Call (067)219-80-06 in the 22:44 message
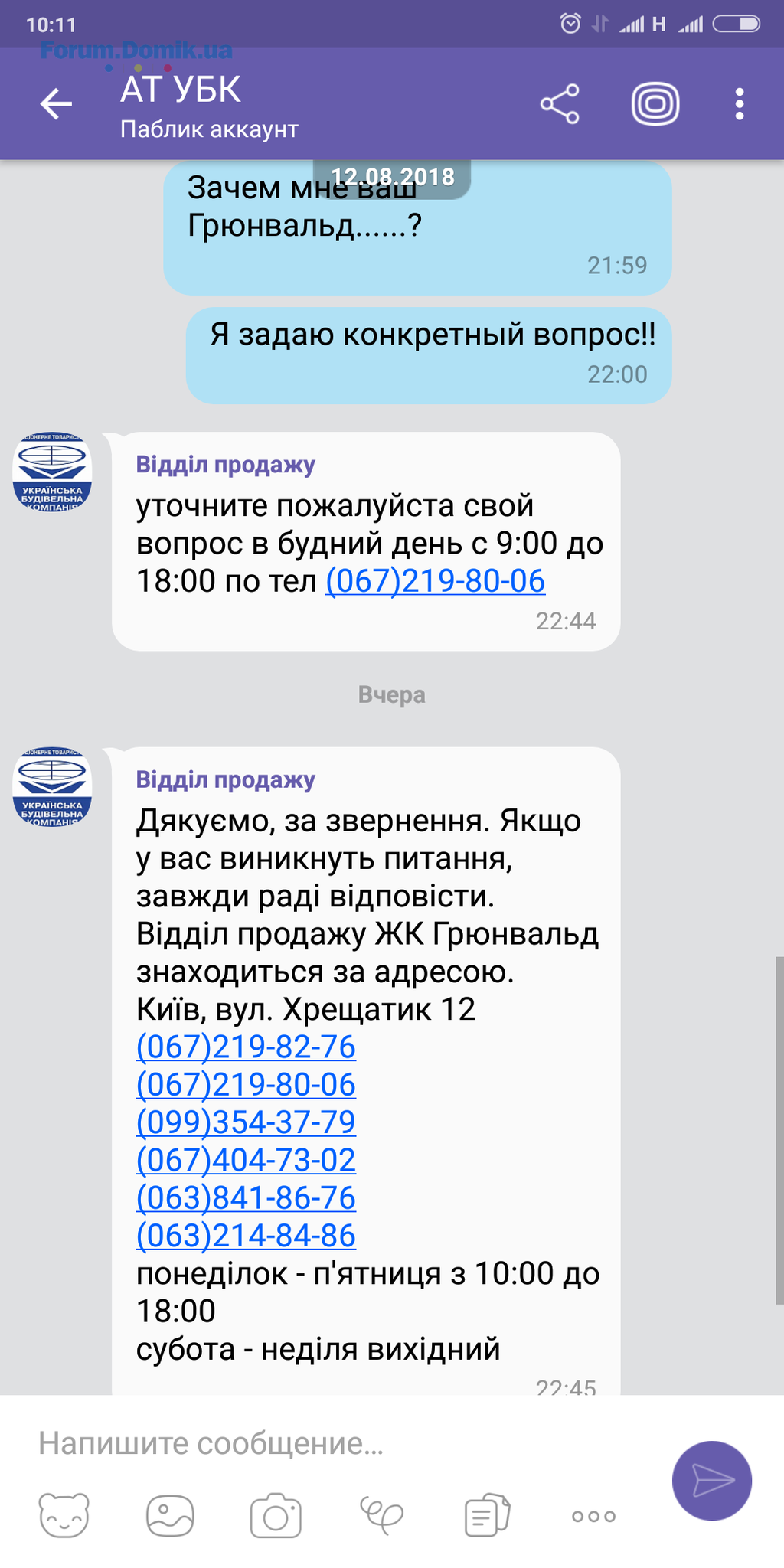Viewport: 784px width, 1568px height. [435, 582]
